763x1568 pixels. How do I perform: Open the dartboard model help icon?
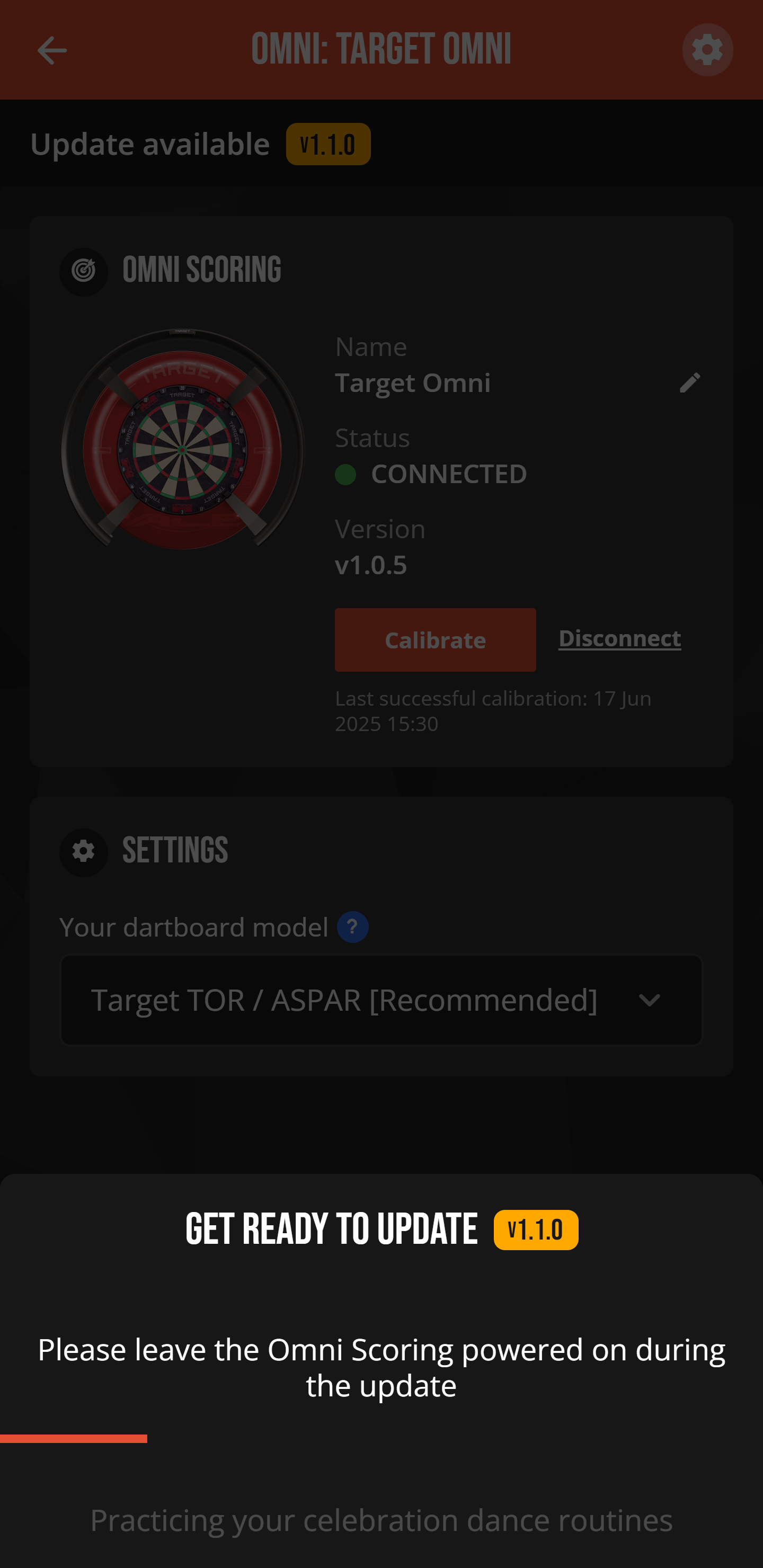[x=352, y=927]
